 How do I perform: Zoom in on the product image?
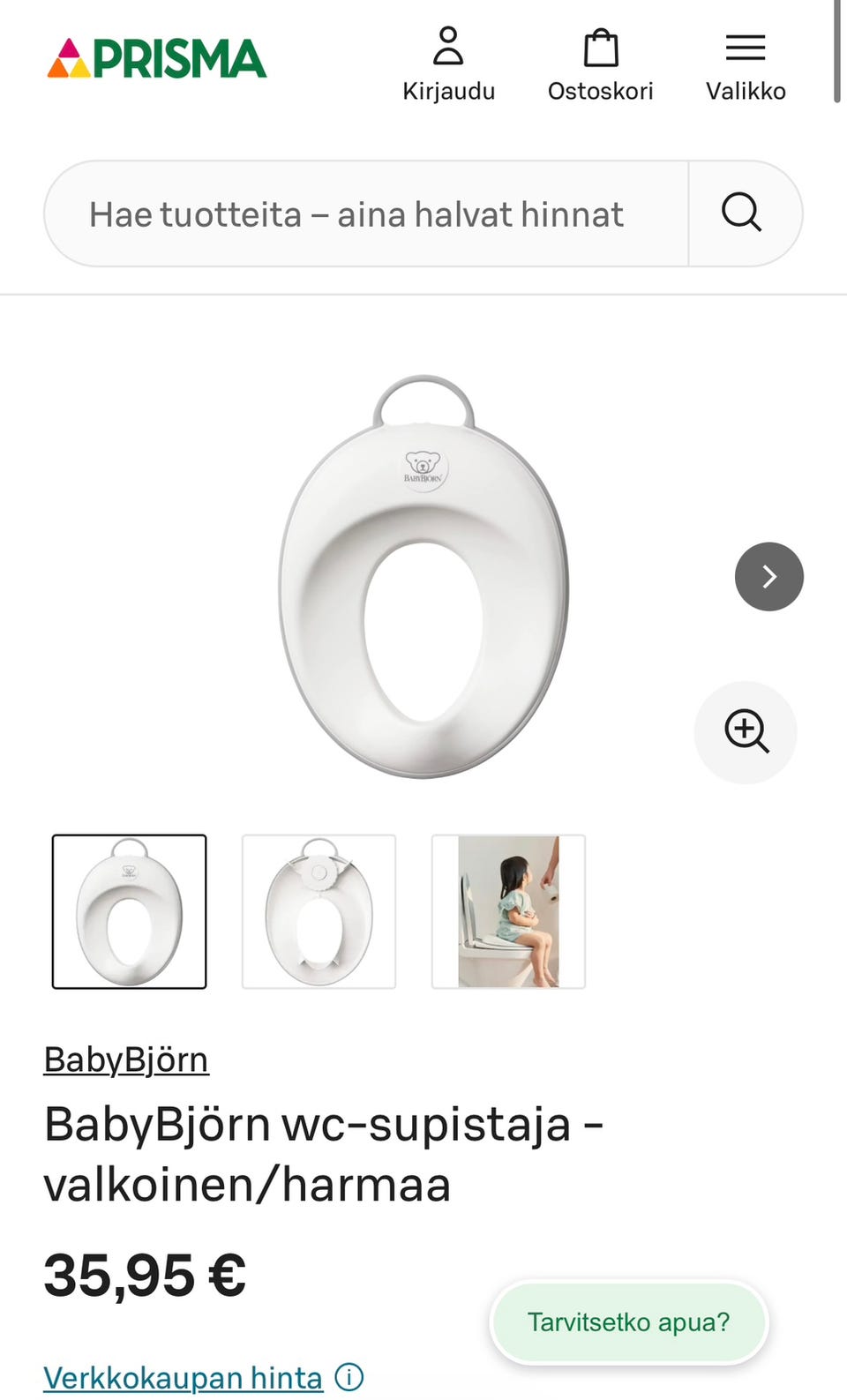746,732
